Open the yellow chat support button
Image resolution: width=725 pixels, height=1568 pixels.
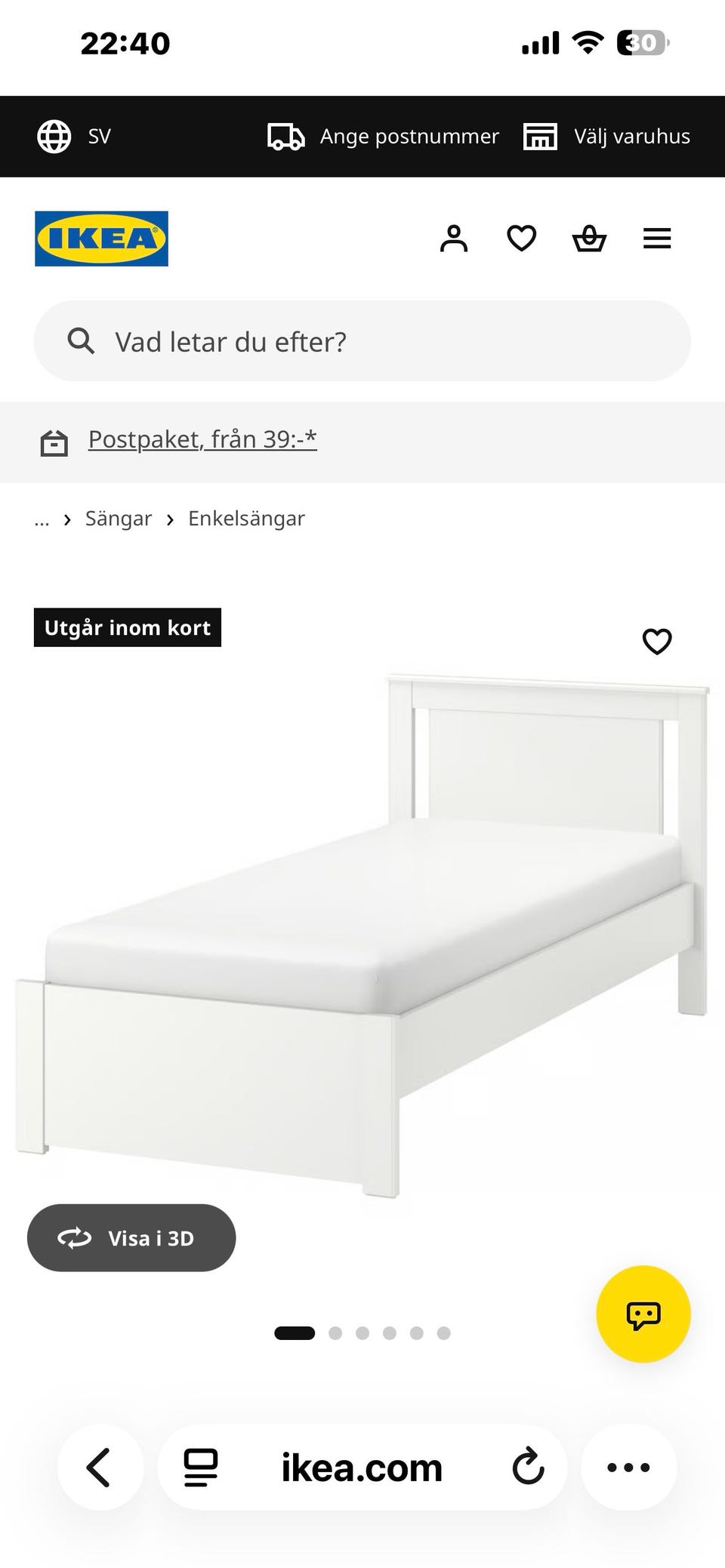643,1314
